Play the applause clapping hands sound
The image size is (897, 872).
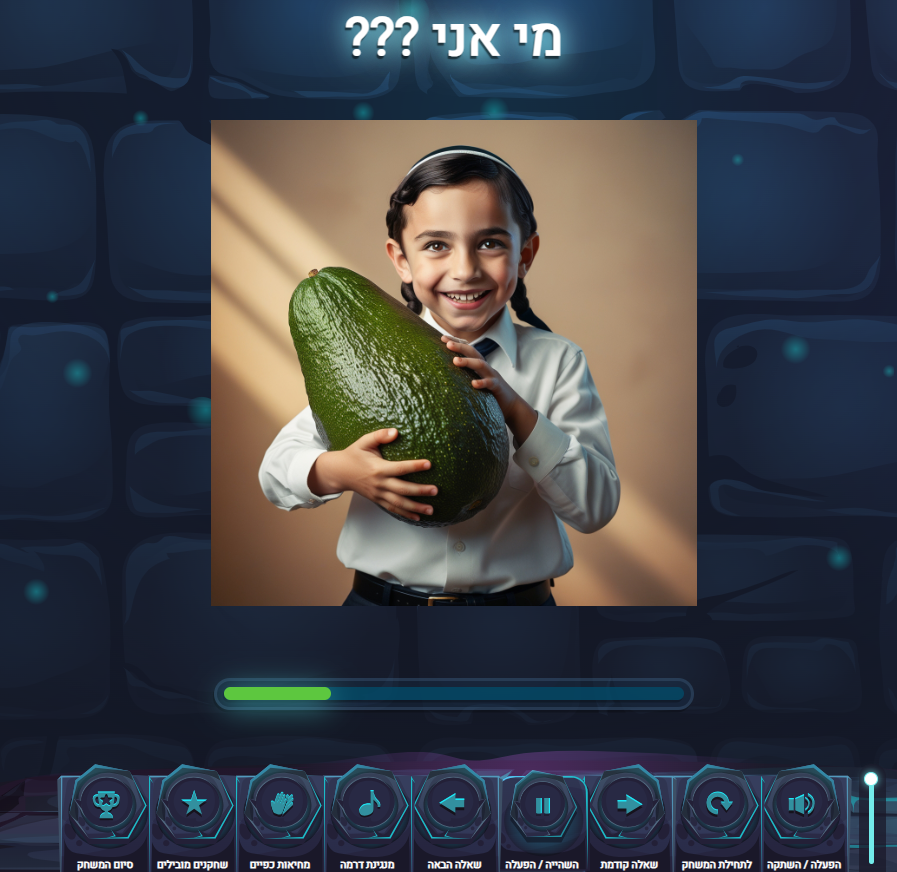pos(281,804)
